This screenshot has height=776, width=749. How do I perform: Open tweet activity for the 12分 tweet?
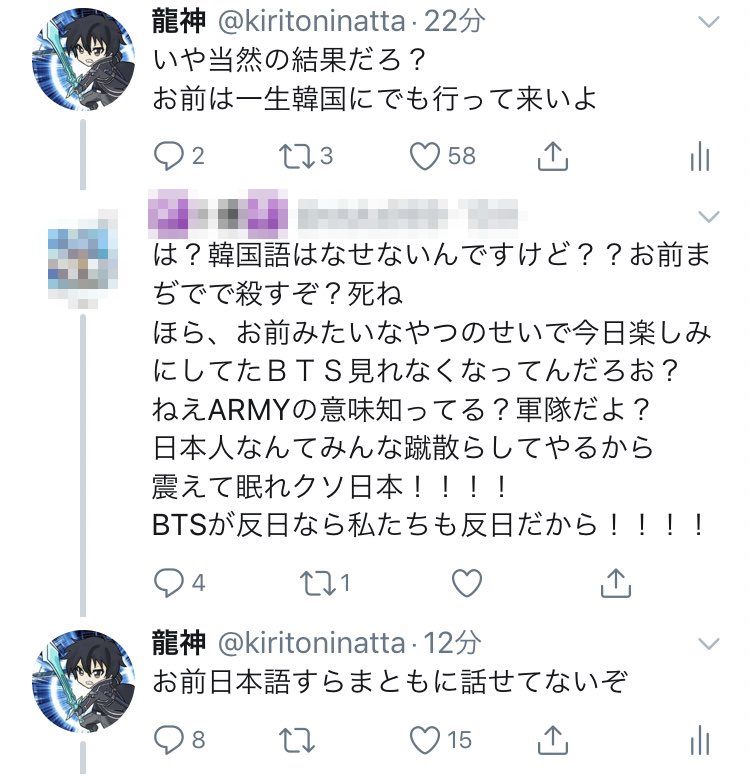click(700, 740)
